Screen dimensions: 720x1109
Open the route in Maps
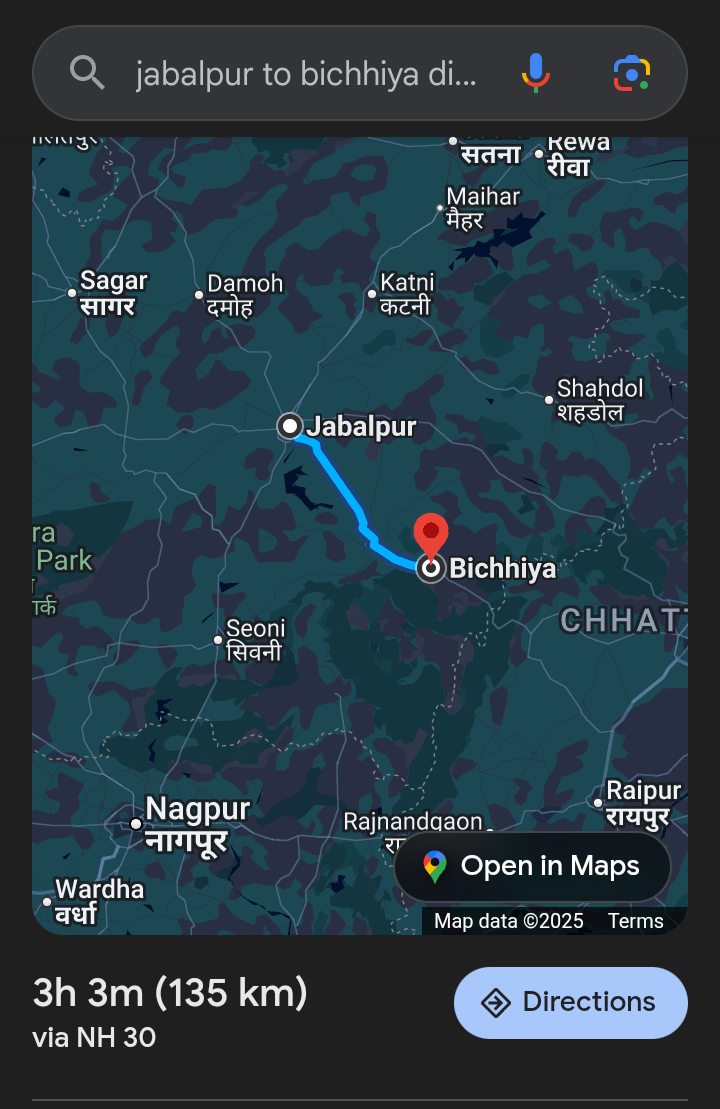tap(533, 866)
